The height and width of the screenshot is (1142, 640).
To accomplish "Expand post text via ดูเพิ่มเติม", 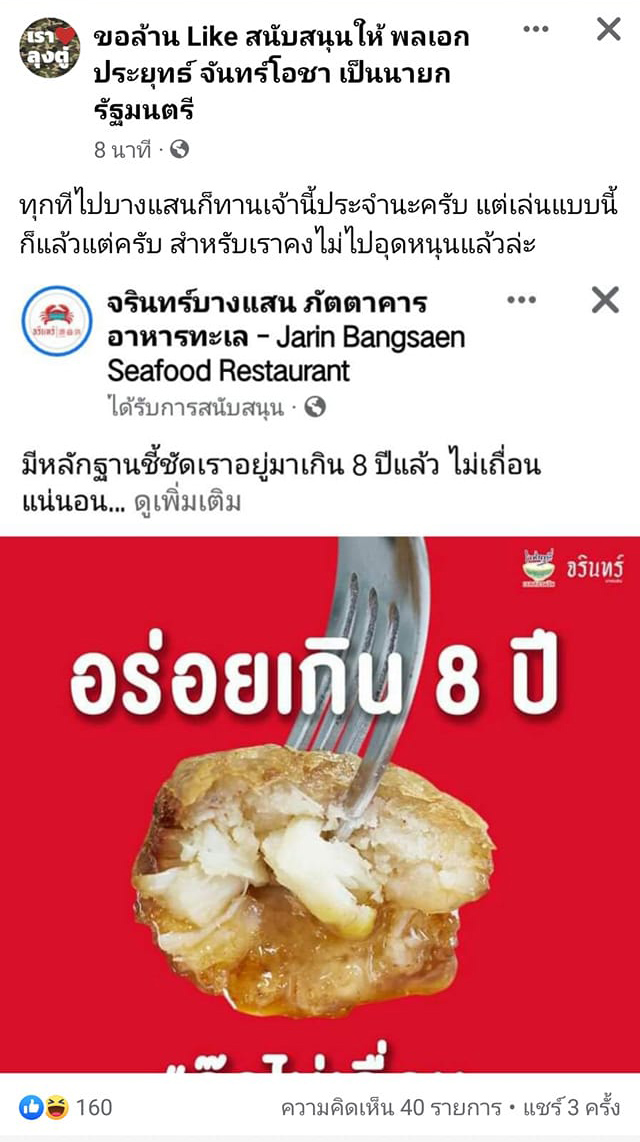I will [189, 502].
